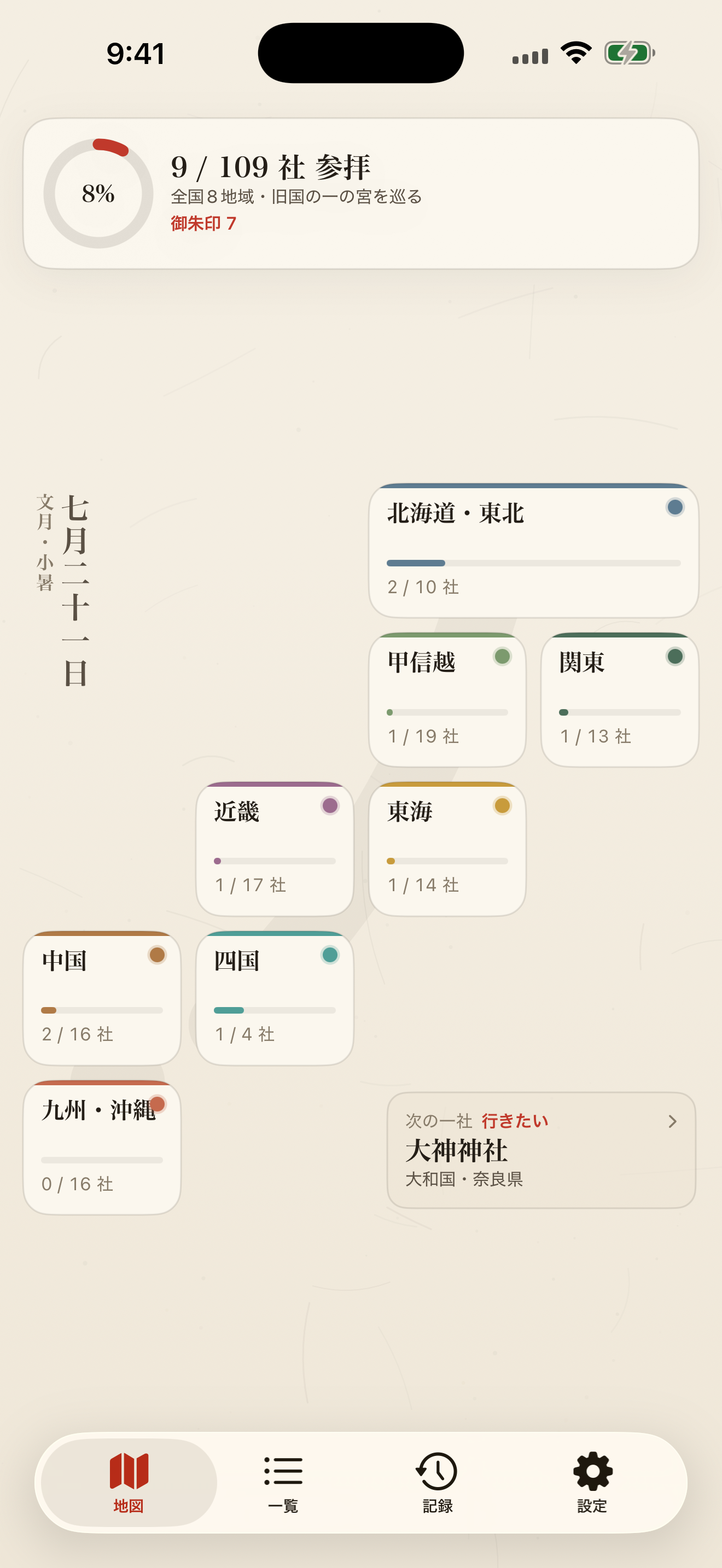Screen dimensions: 722x1568
Task: Open next shrine 大神神社 card
Action: tap(541, 1150)
